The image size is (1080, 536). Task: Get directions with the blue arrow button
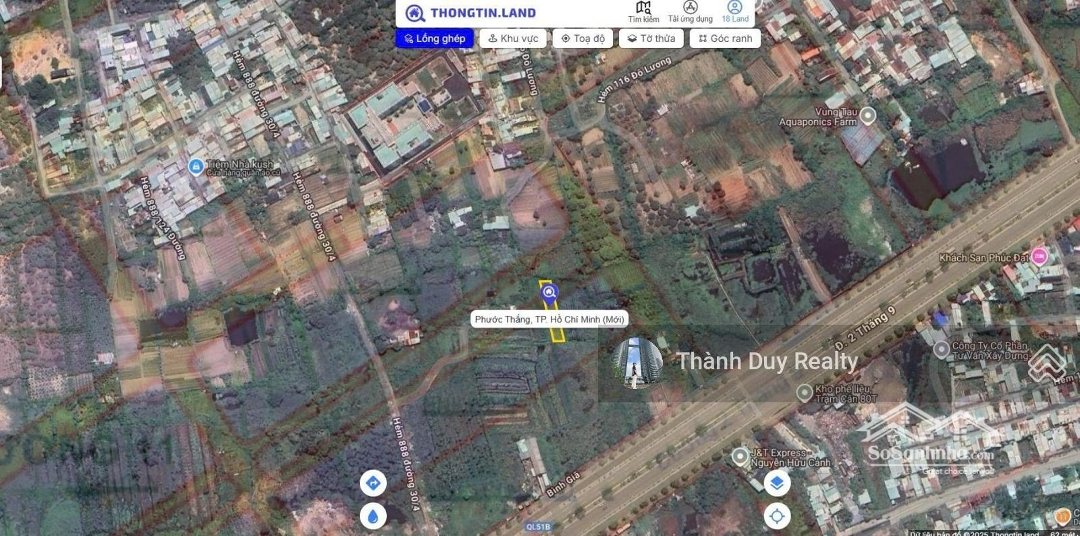[373, 483]
